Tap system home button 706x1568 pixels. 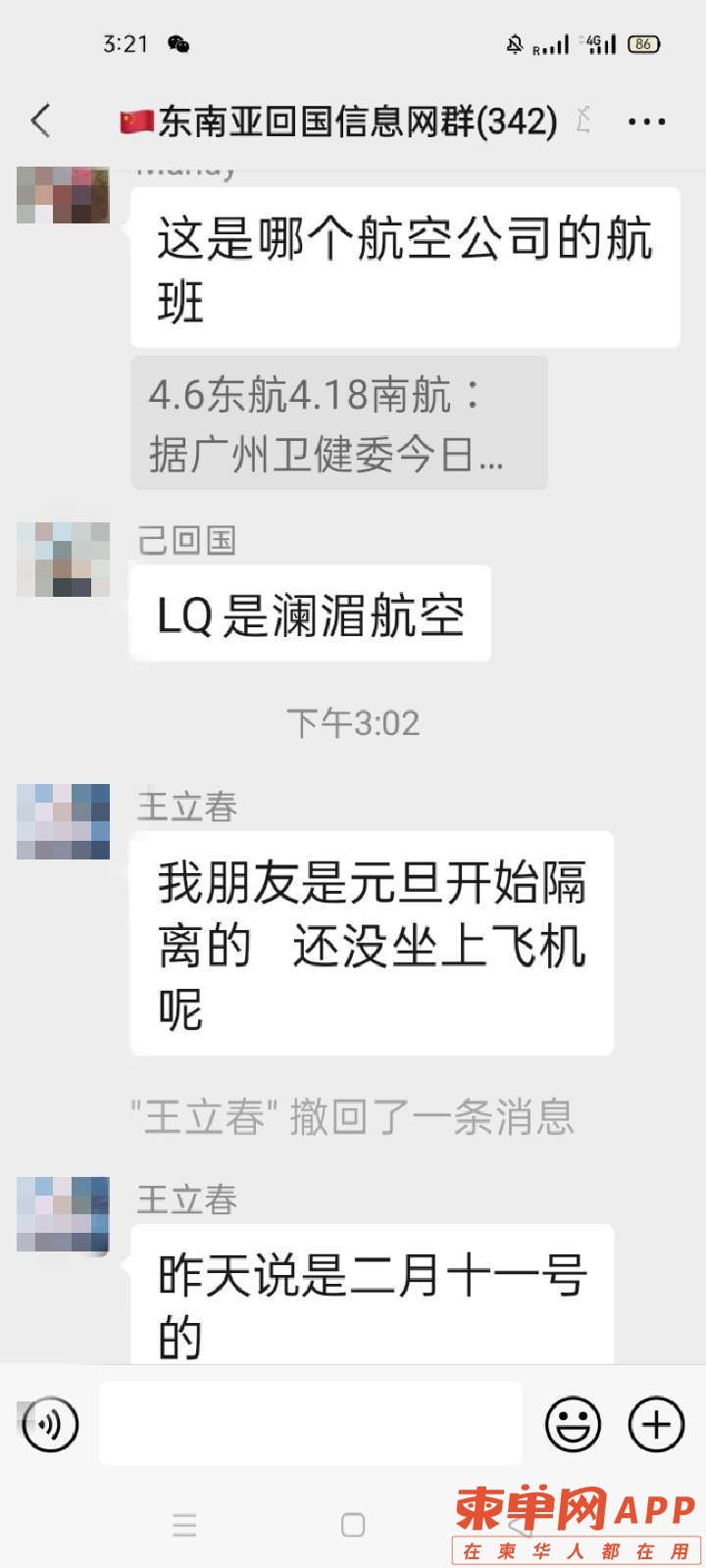[353, 1525]
